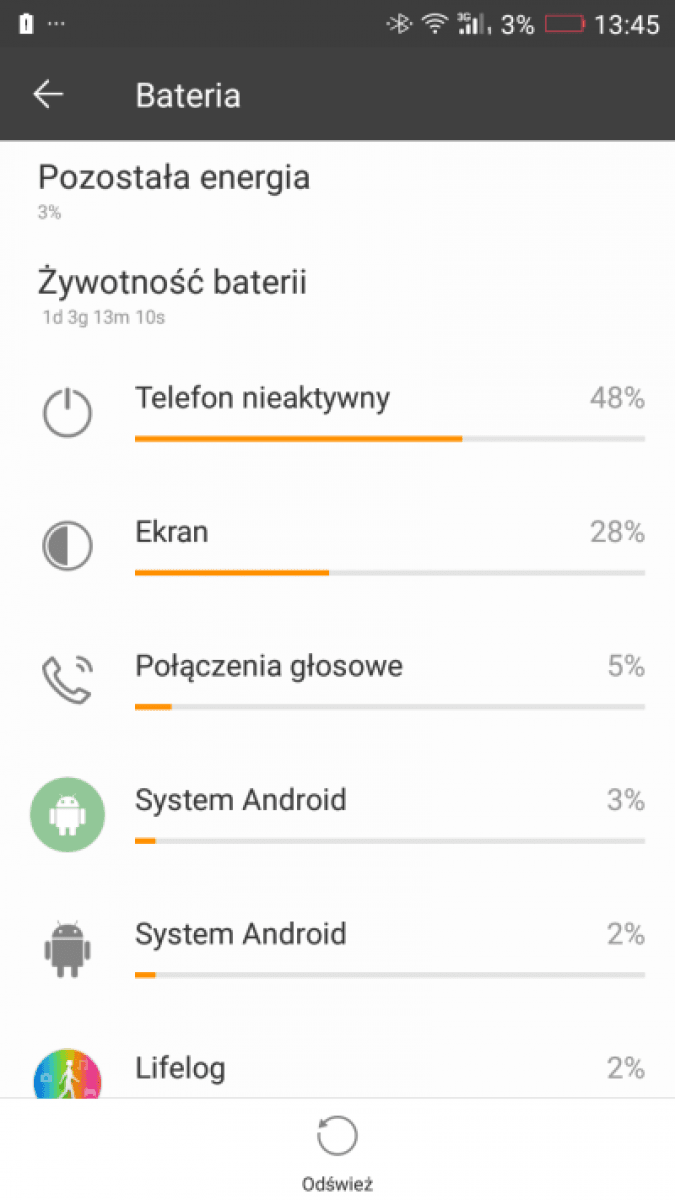
Task: Open Telefon nieaktywny battery usage details
Action: click(x=337, y=413)
